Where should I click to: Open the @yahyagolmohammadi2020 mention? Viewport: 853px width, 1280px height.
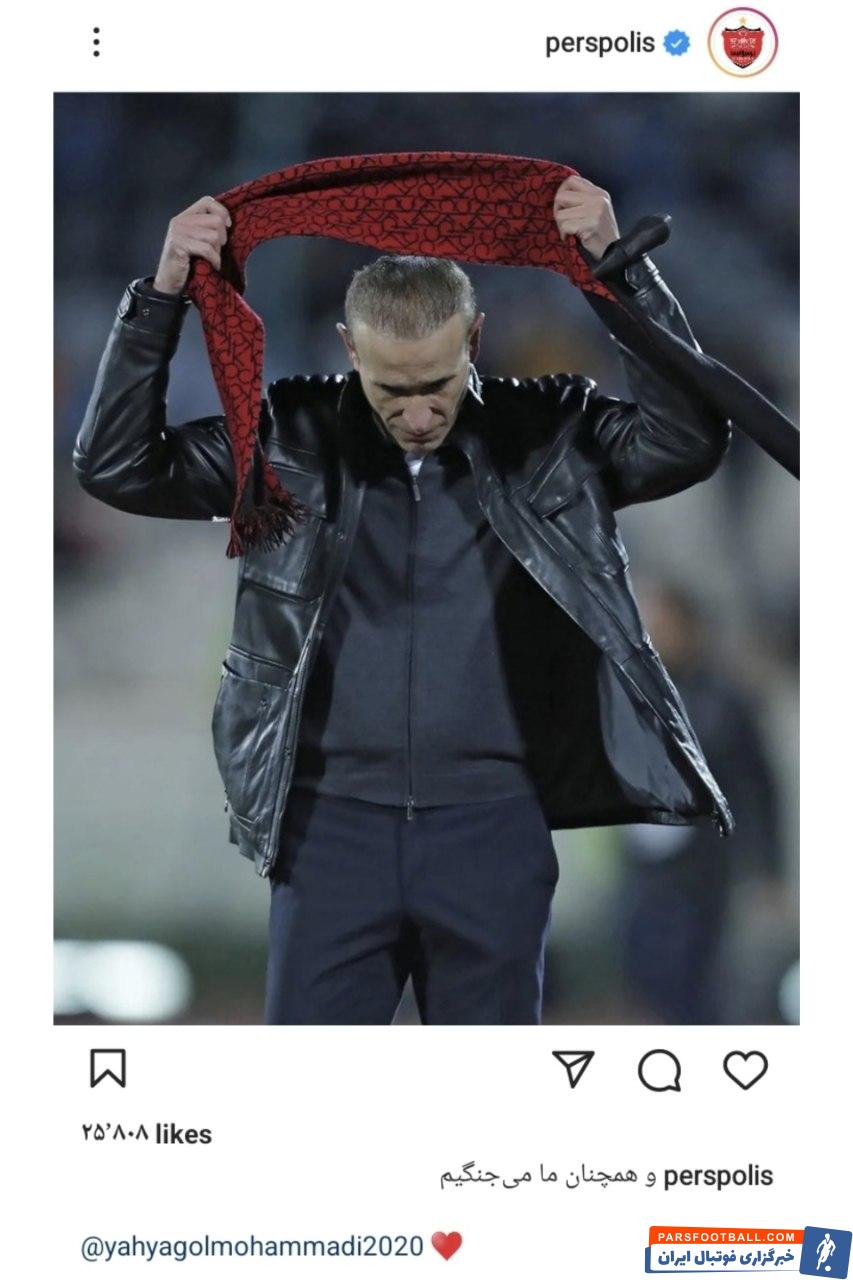coord(252,1247)
